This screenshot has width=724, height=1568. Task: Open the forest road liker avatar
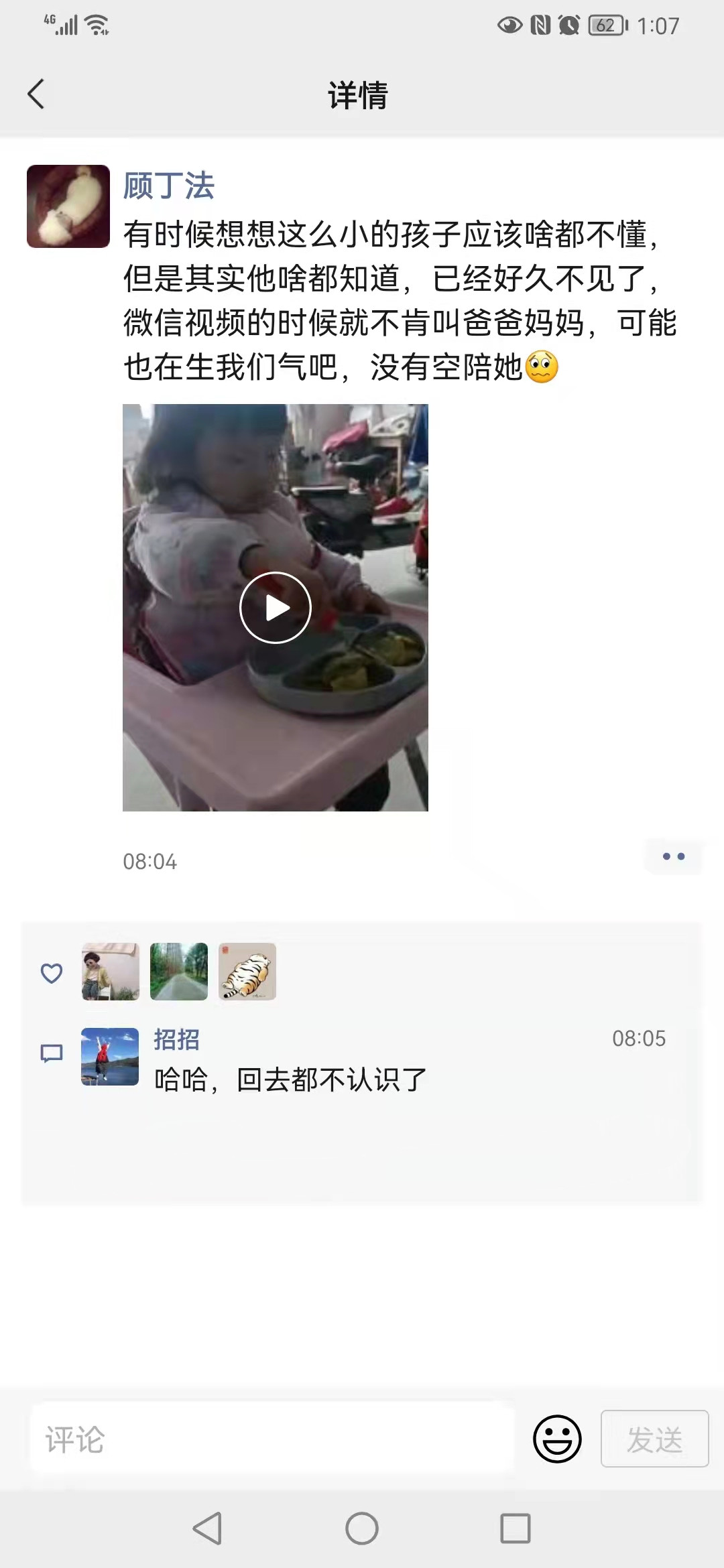[179, 972]
